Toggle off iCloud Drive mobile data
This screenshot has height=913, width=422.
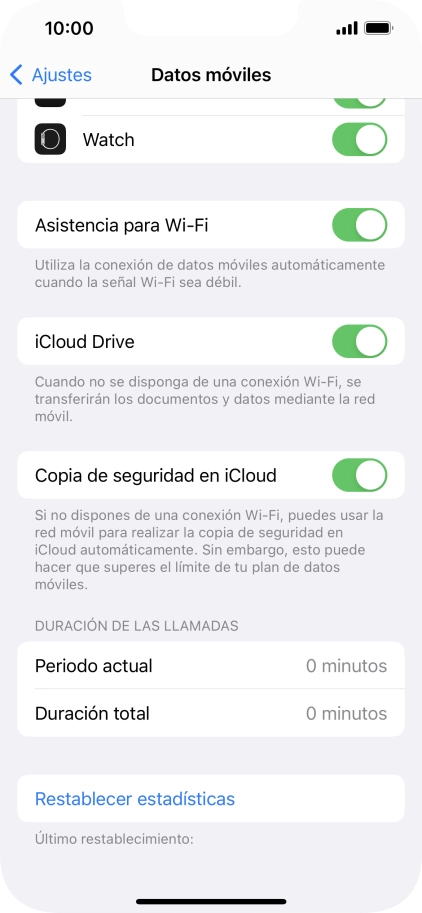tap(359, 341)
